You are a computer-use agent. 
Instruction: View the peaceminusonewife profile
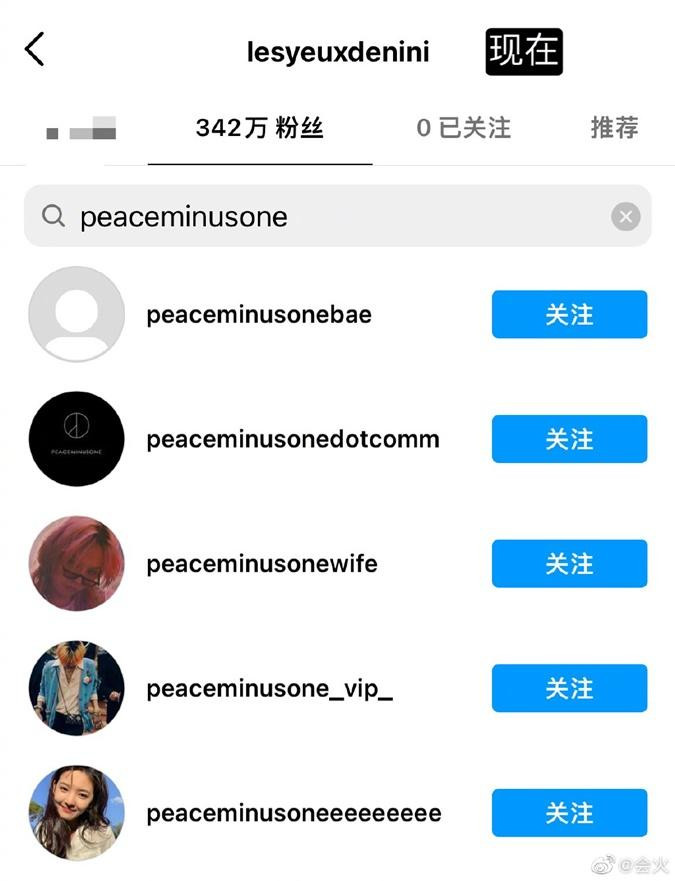262,564
